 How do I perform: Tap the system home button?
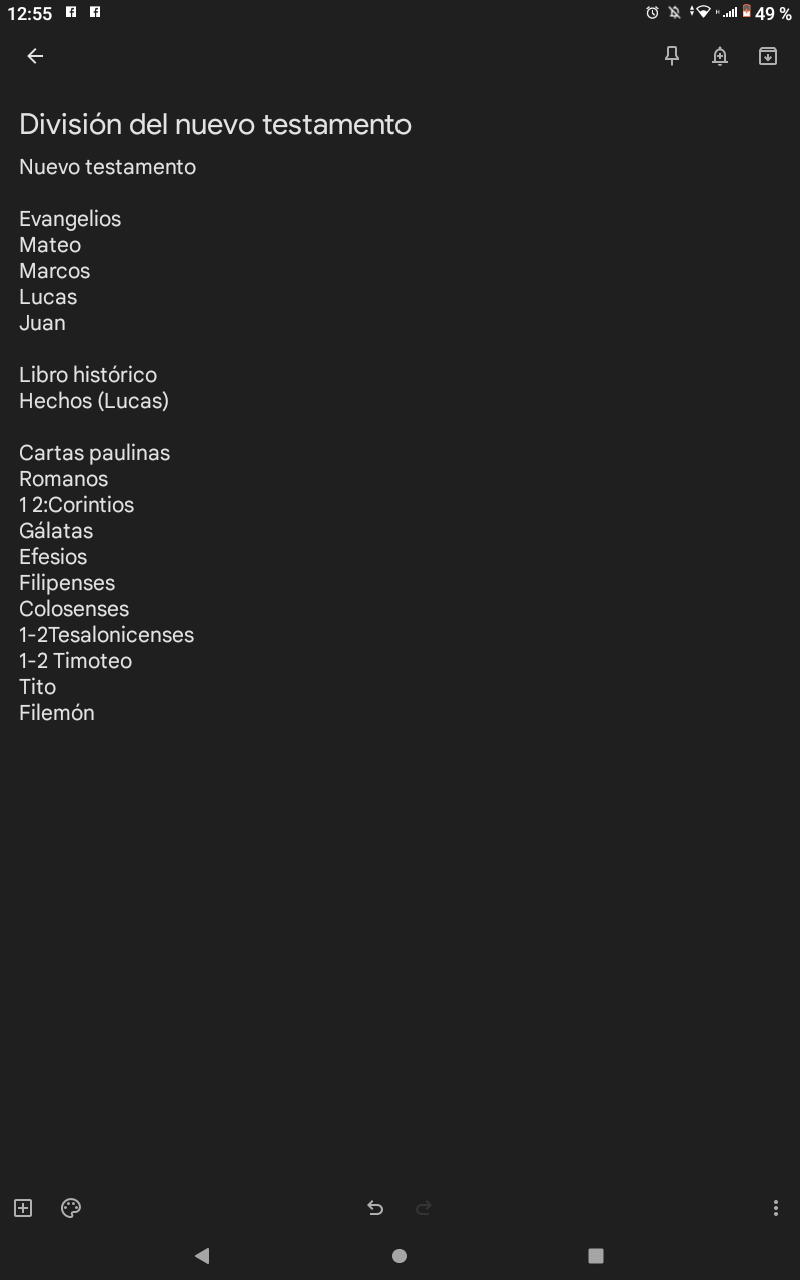(399, 1255)
